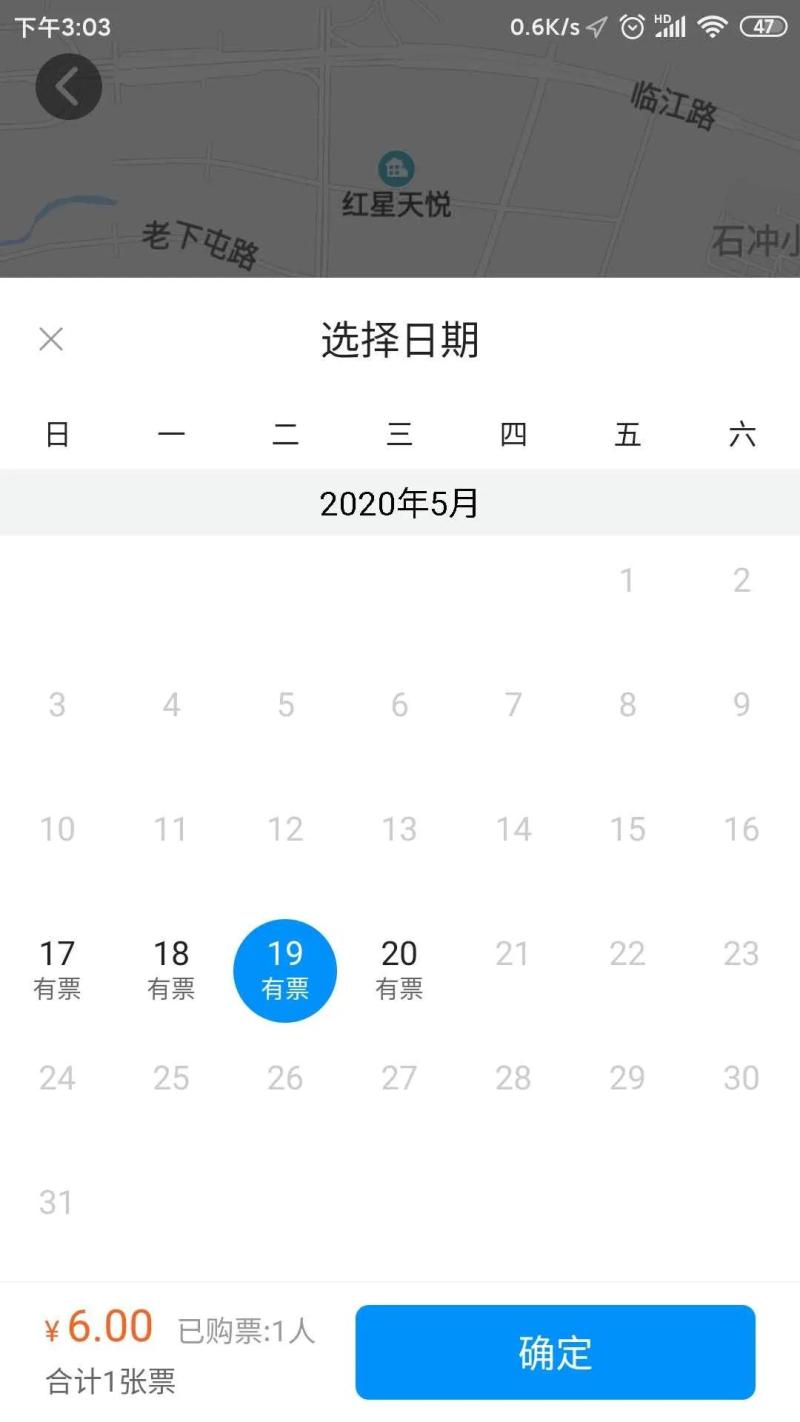Confirm with the 确定 button
This screenshot has height=1422, width=800.
(555, 1352)
